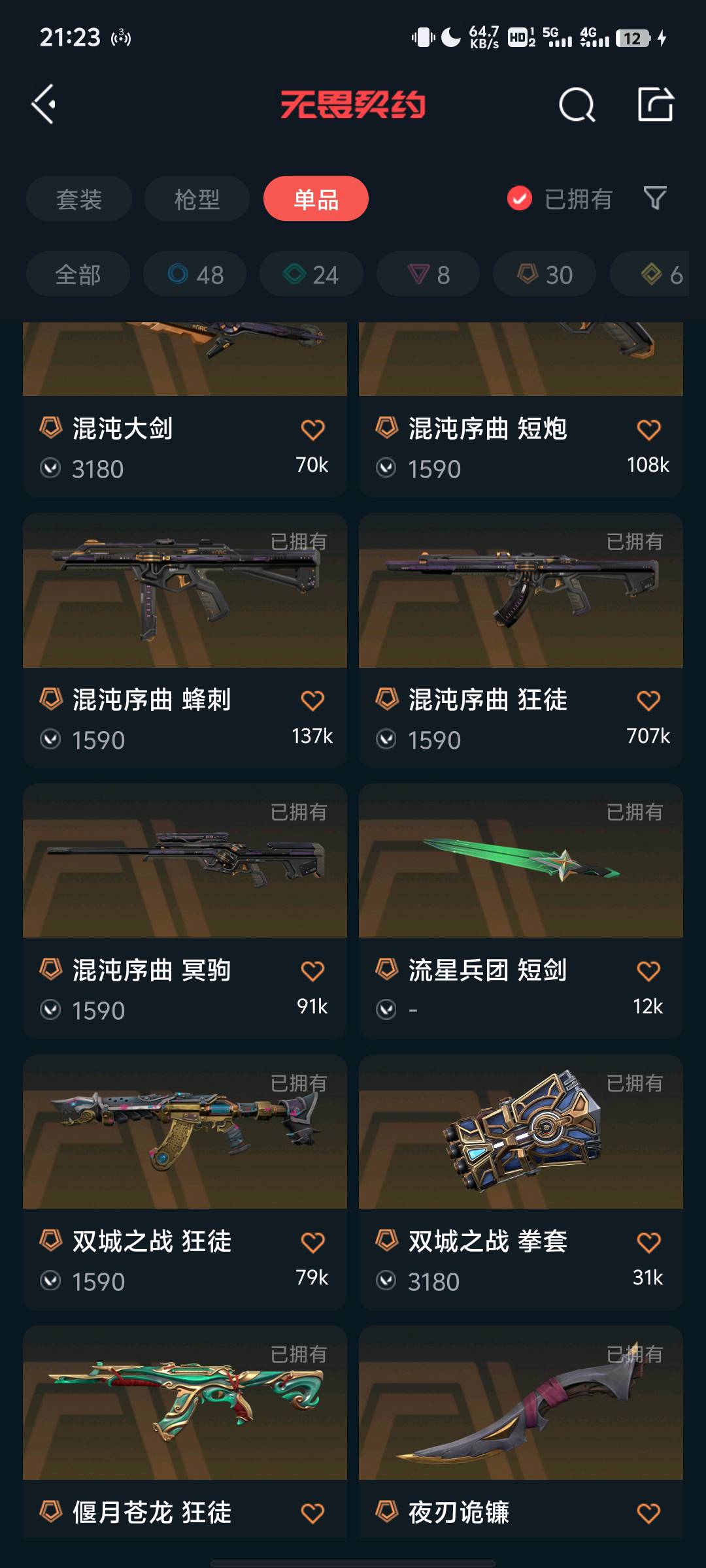This screenshot has width=706, height=1568.
Task: Tap the share icon in the header
Action: click(656, 104)
